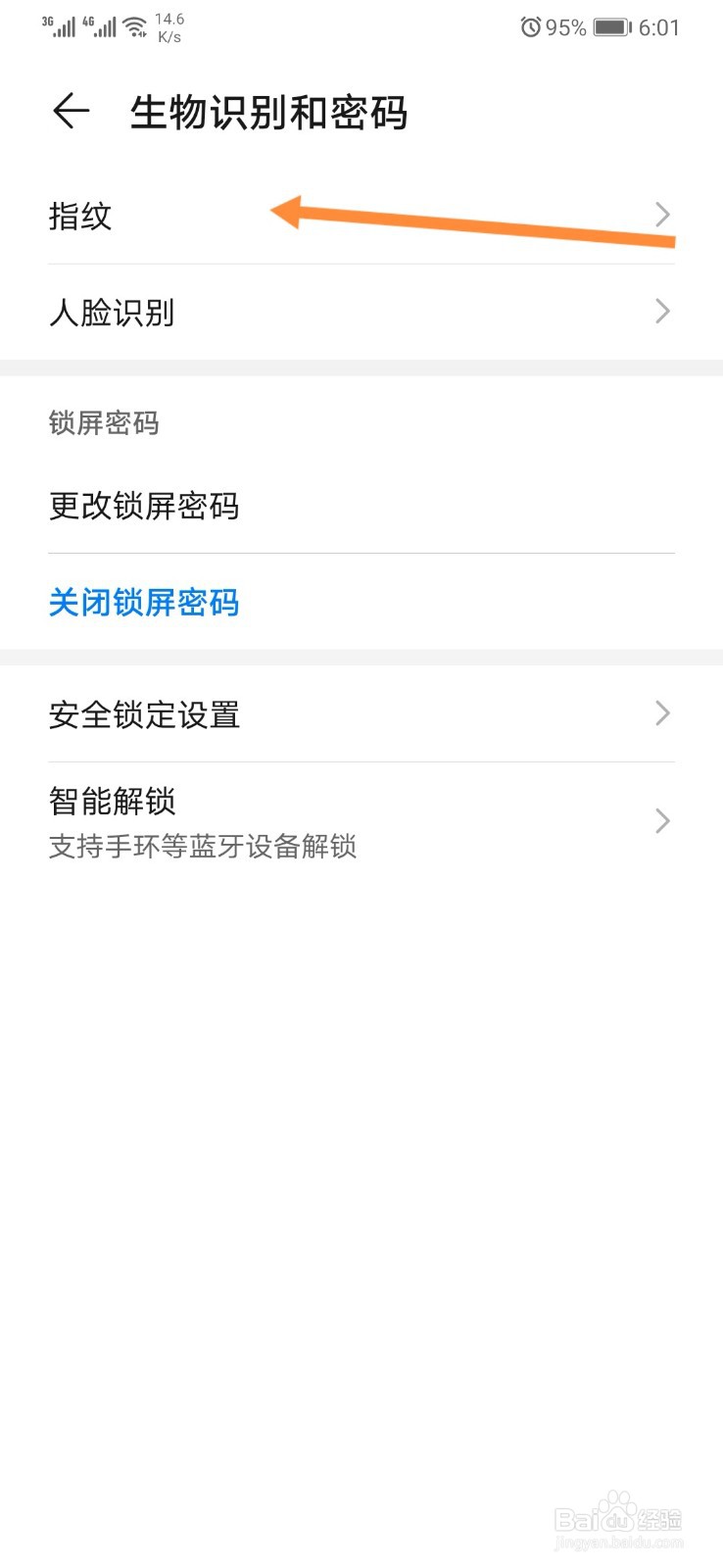The width and height of the screenshot is (723, 1568).
Task: Tap the battery icon showing 95%
Action: click(x=612, y=27)
